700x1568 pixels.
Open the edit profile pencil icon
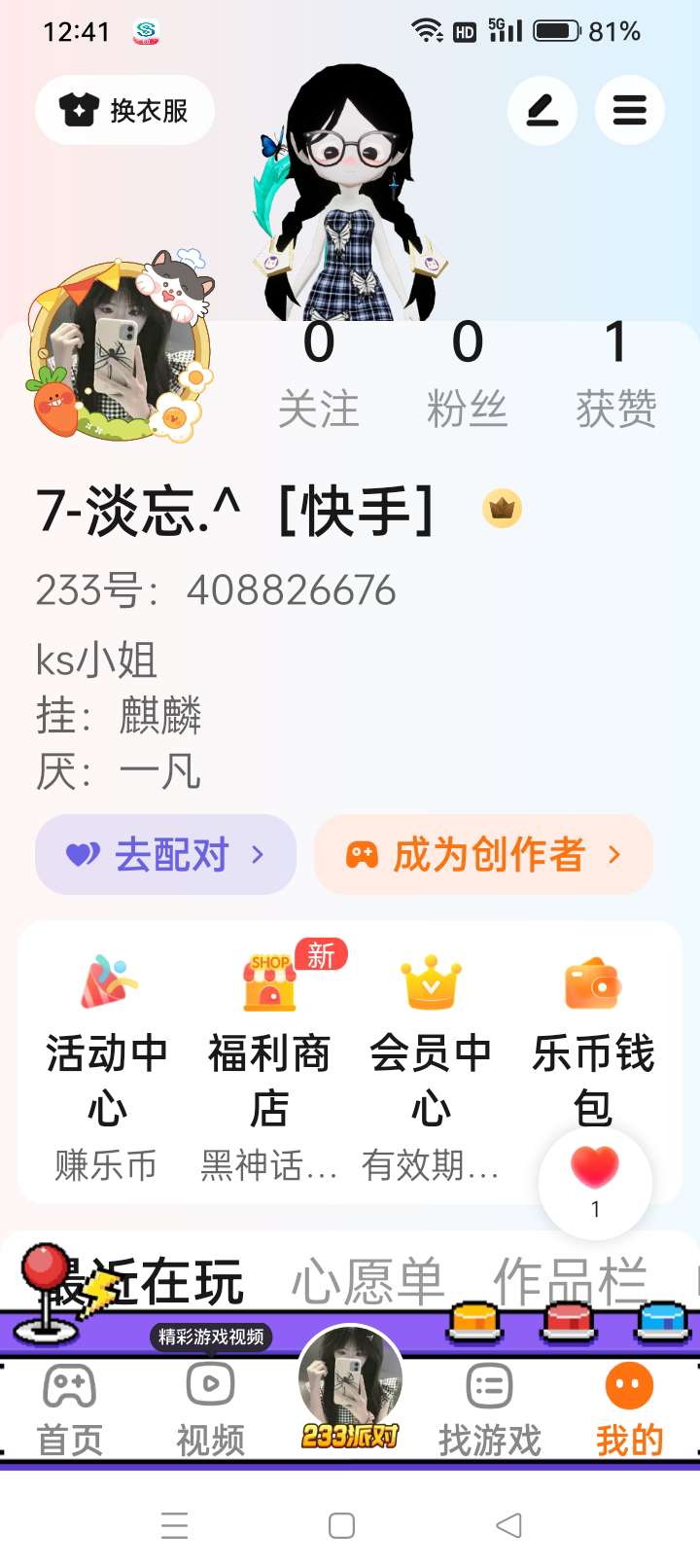click(x=542, y=111)
